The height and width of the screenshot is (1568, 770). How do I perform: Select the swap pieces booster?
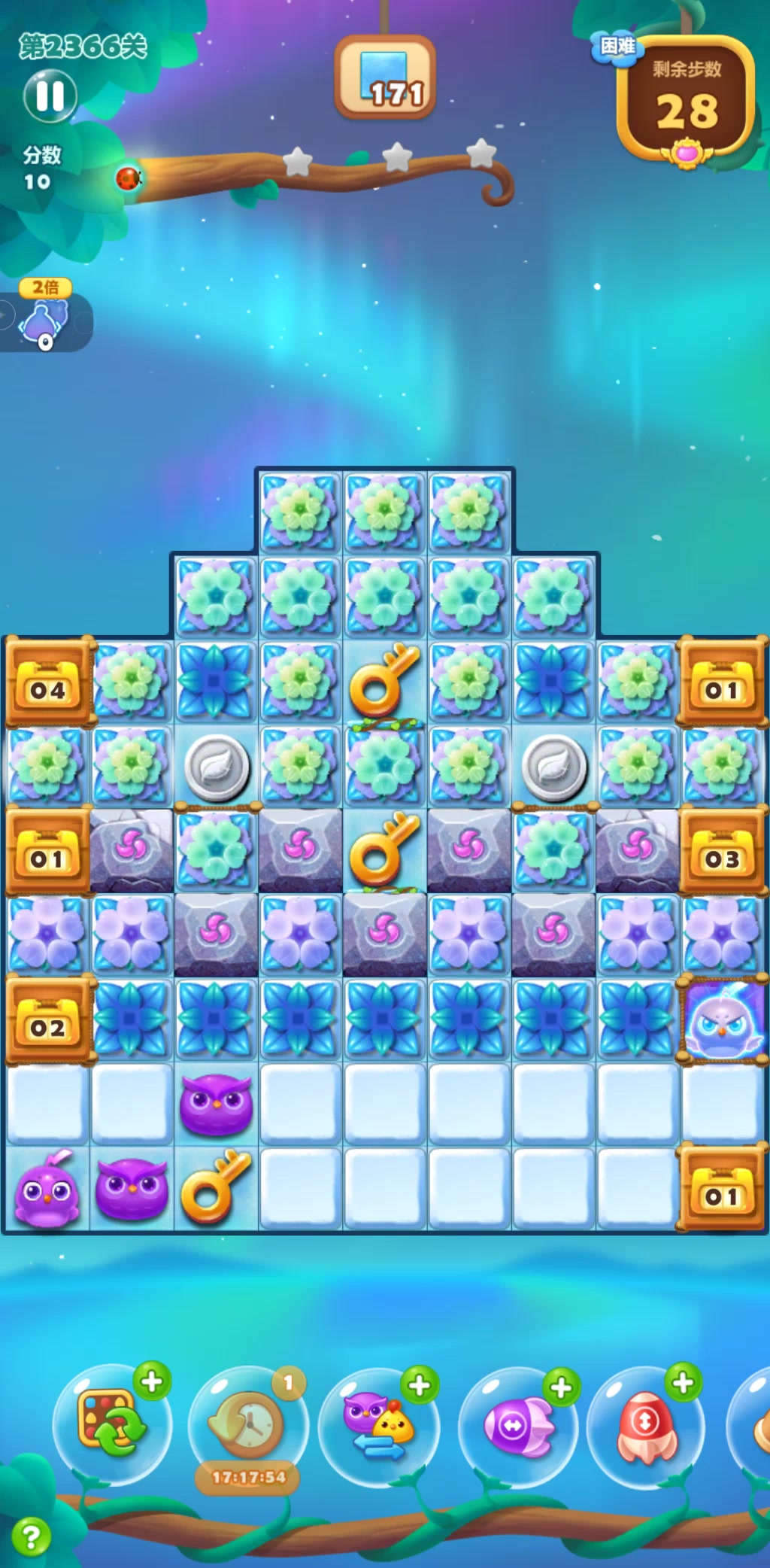tap(378, 1426)
